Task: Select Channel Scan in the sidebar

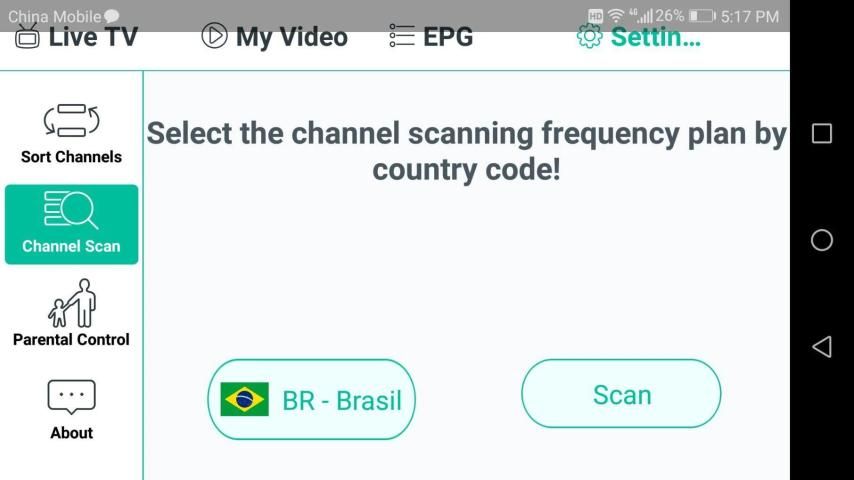Action: (71, 224)
